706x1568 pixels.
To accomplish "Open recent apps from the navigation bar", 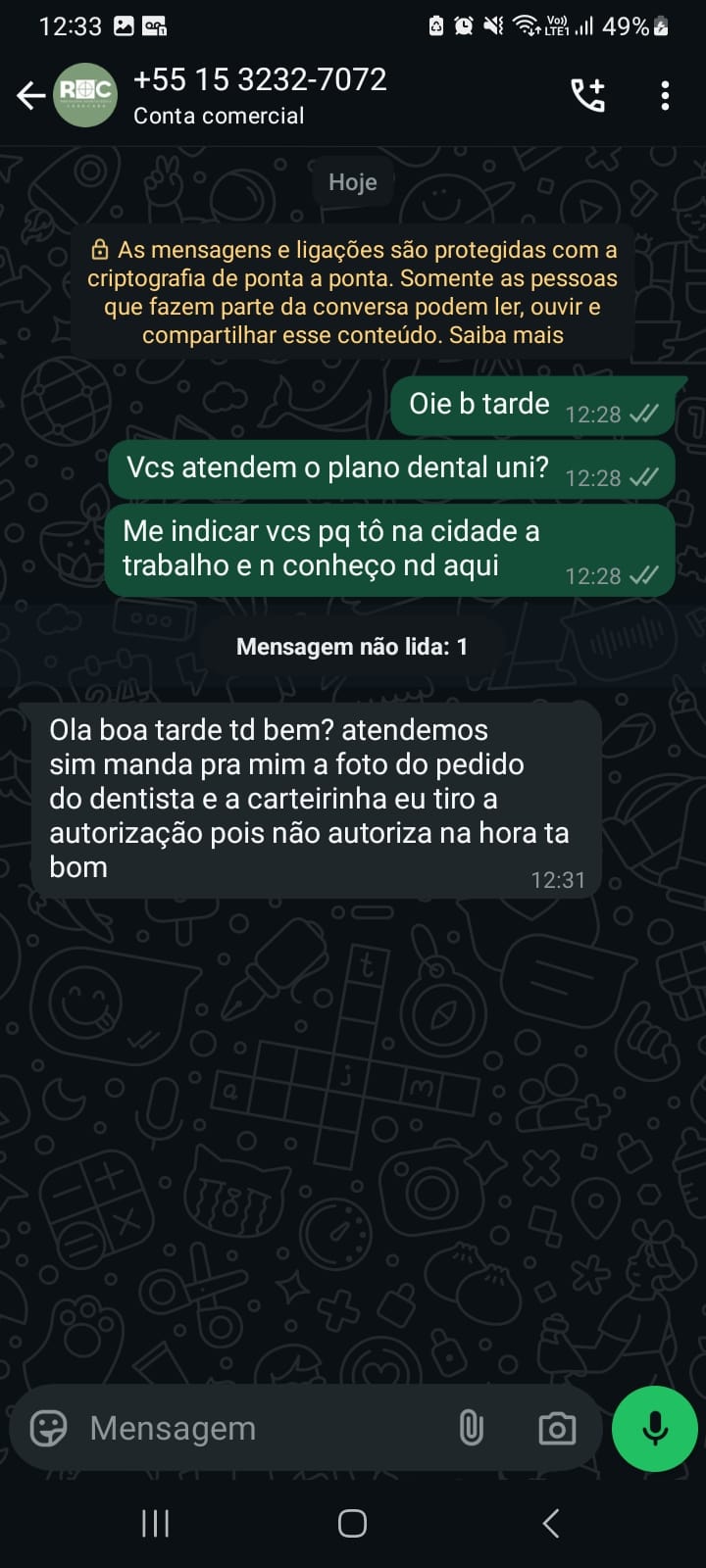I will (156, 1523).
